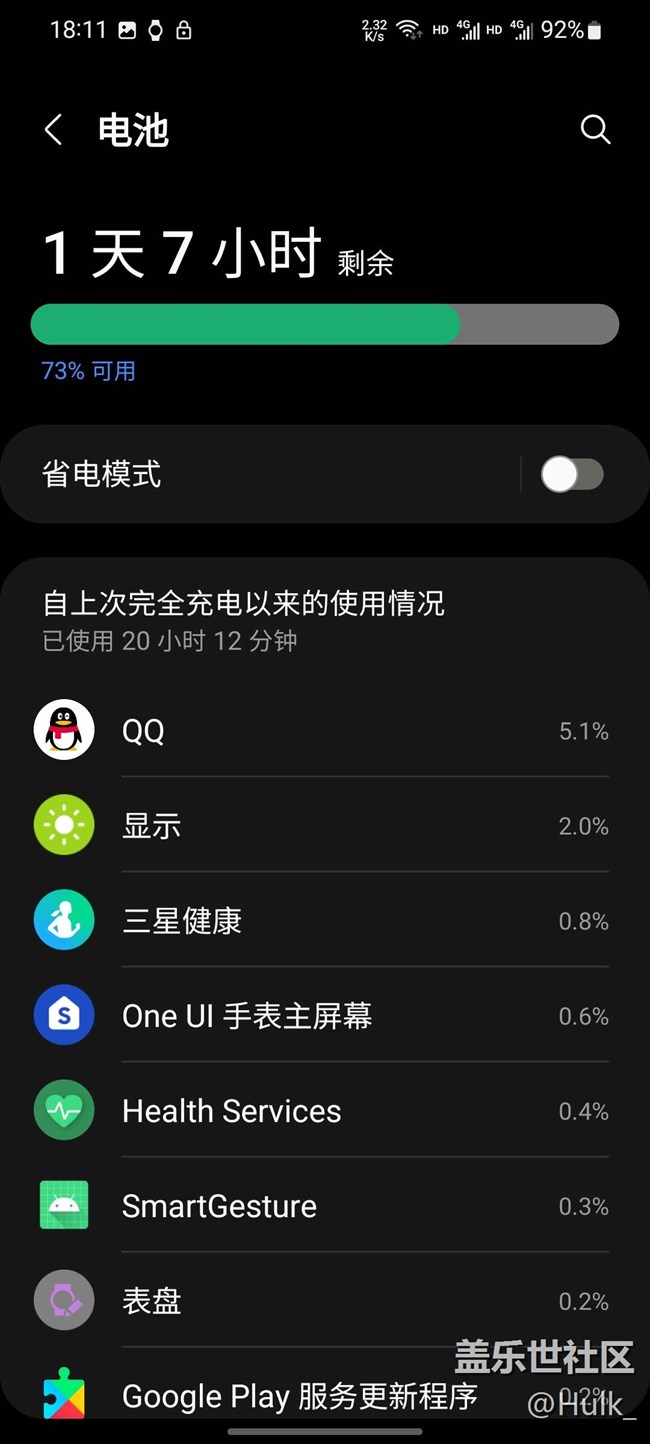Check SmartGesture battery usage
The width and height of the screenshot is (650, 1444).
(x=325, y=1206)
